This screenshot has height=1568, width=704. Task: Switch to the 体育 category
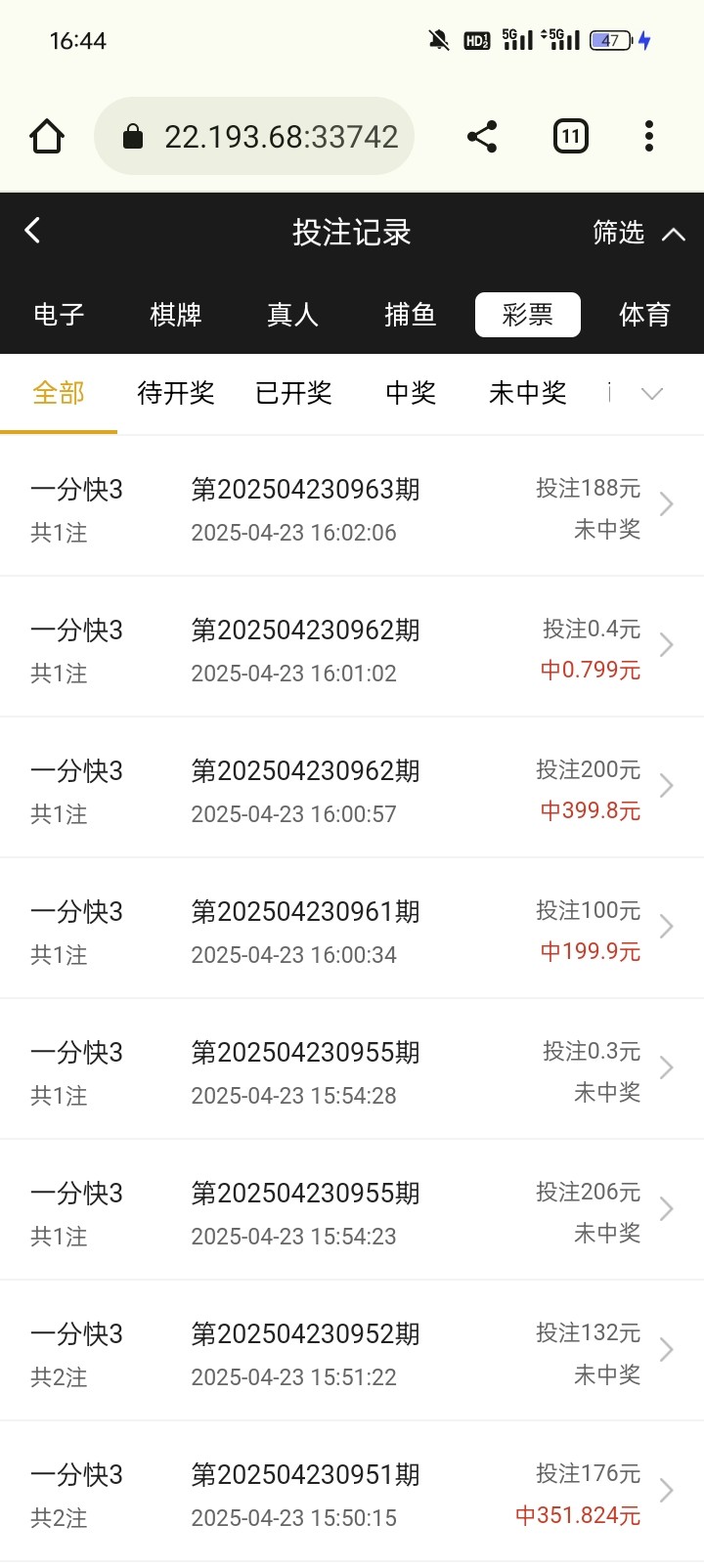tap(644, 315)
